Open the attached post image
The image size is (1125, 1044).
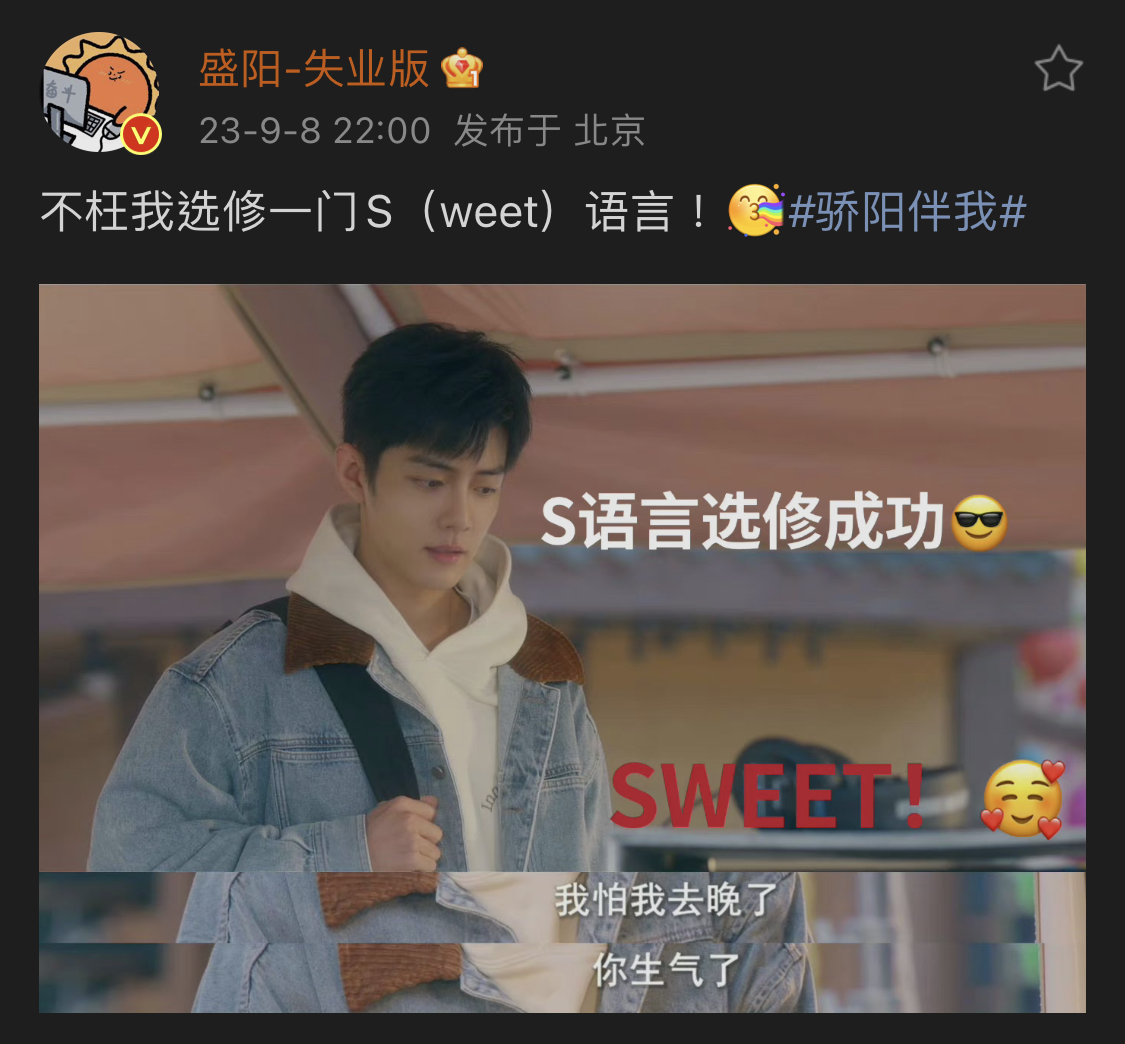tap(562, 648)
